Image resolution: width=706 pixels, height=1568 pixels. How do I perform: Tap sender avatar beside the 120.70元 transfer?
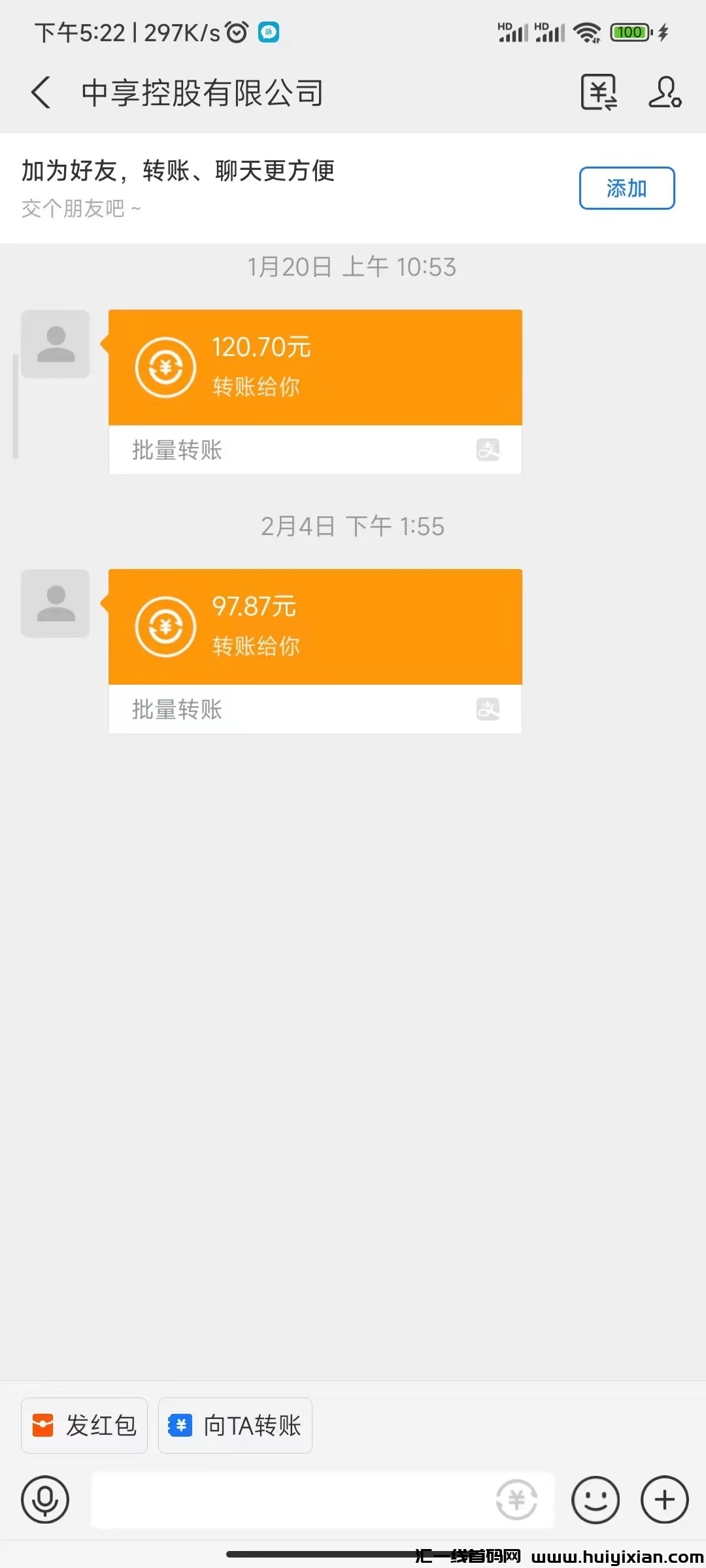pyautogui.click(x=56, y=344)
